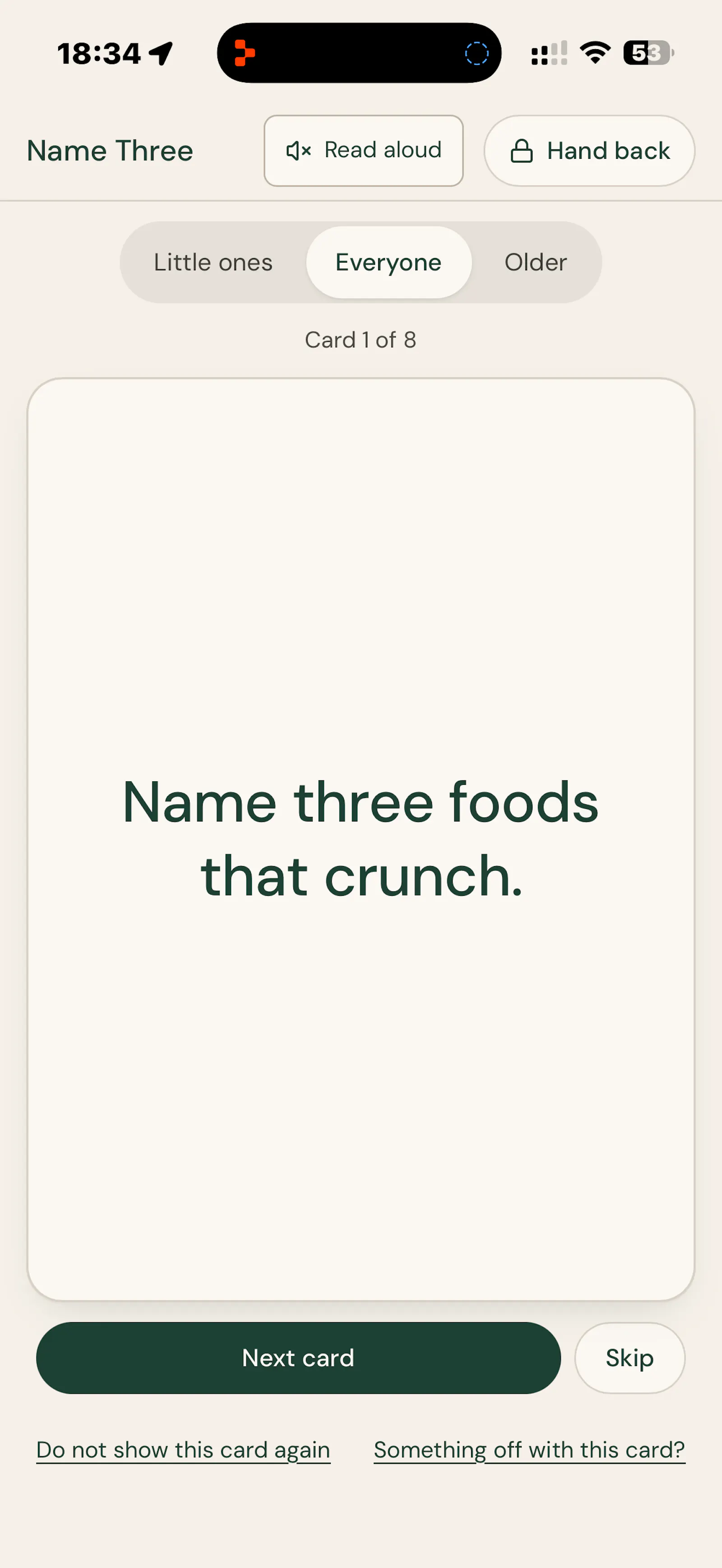Skip this card
This screenshot has width=722, height=1568.
(x=629, y=1358)
